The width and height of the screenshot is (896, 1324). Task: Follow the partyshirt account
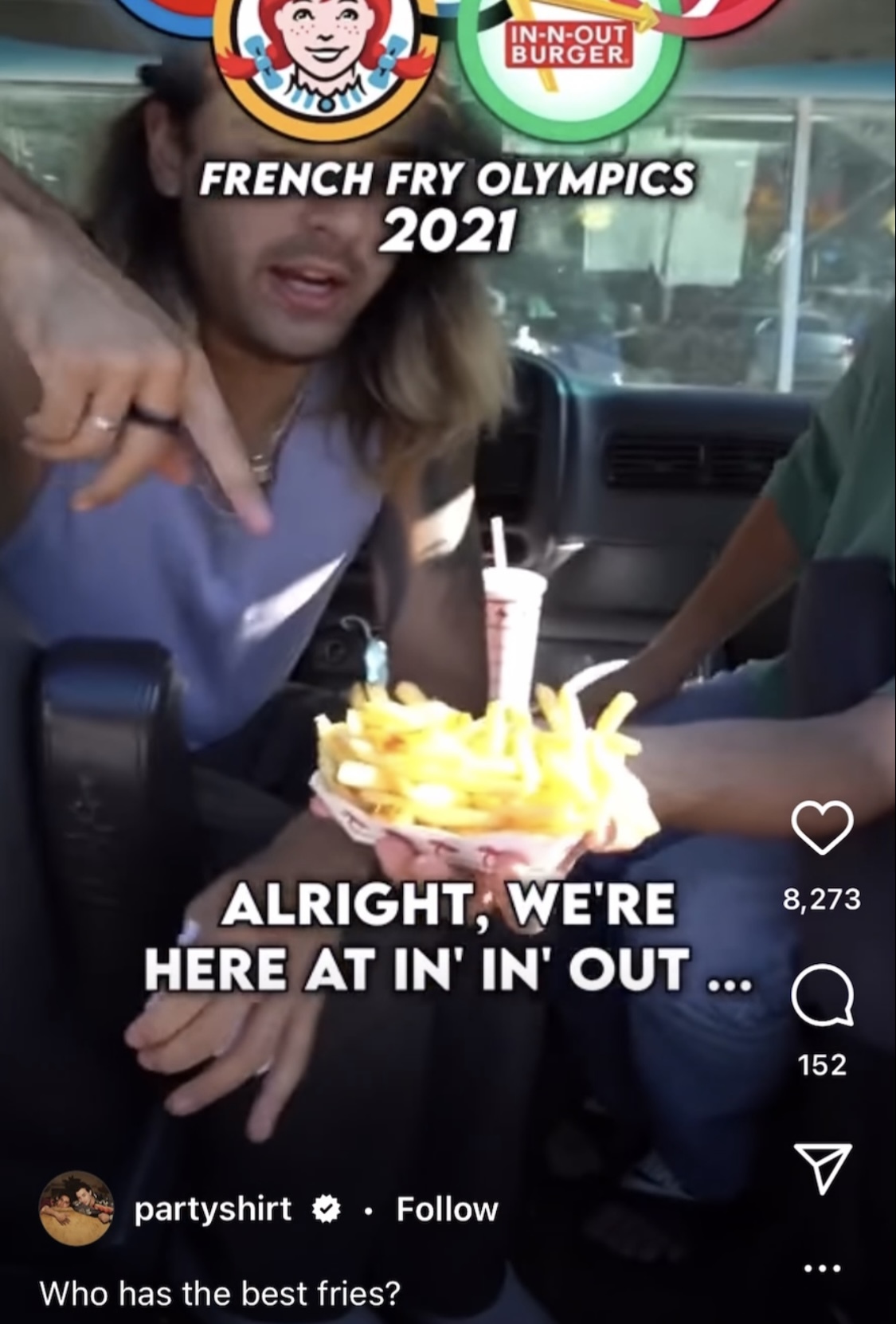tap(447, 1209)
